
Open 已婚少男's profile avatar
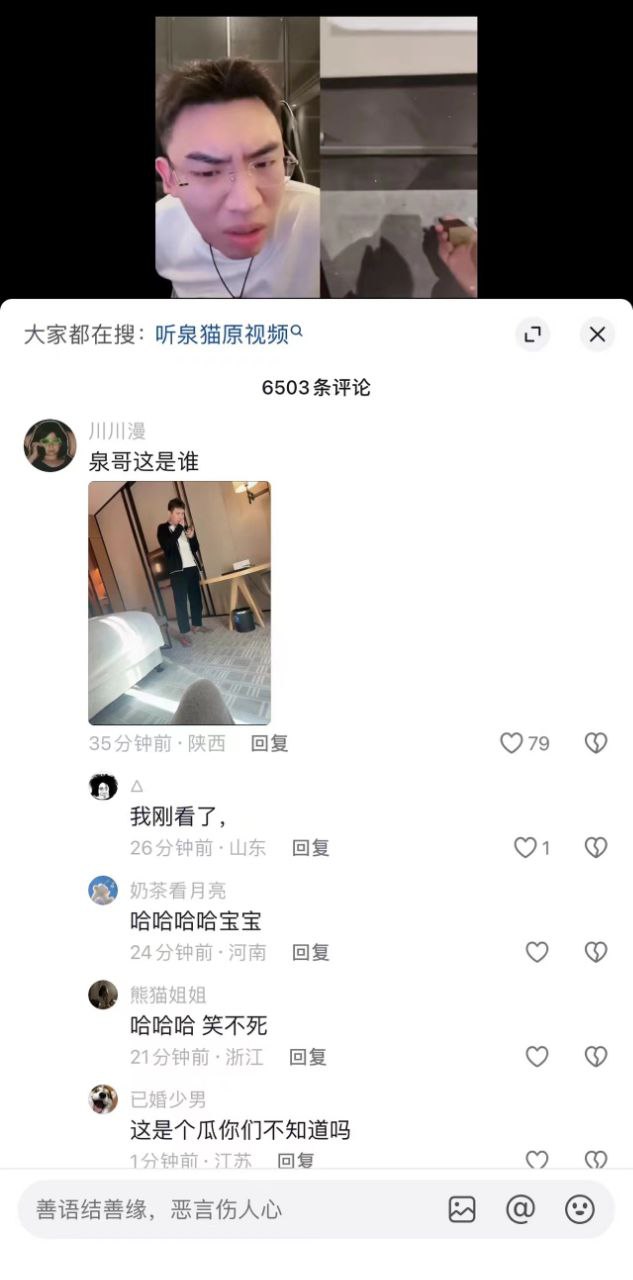tap(103, 1099)
